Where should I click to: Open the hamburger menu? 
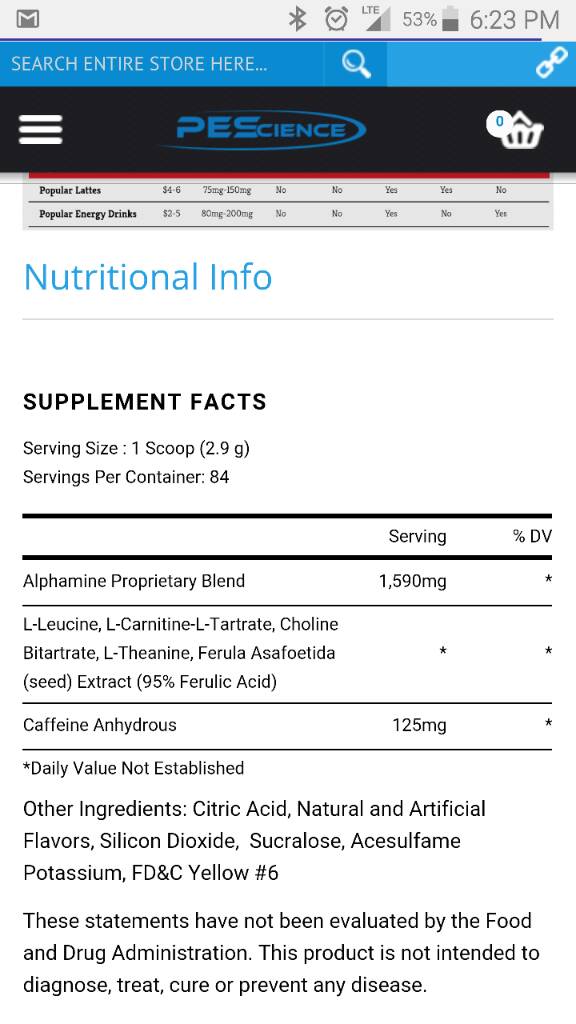point(40,129)
